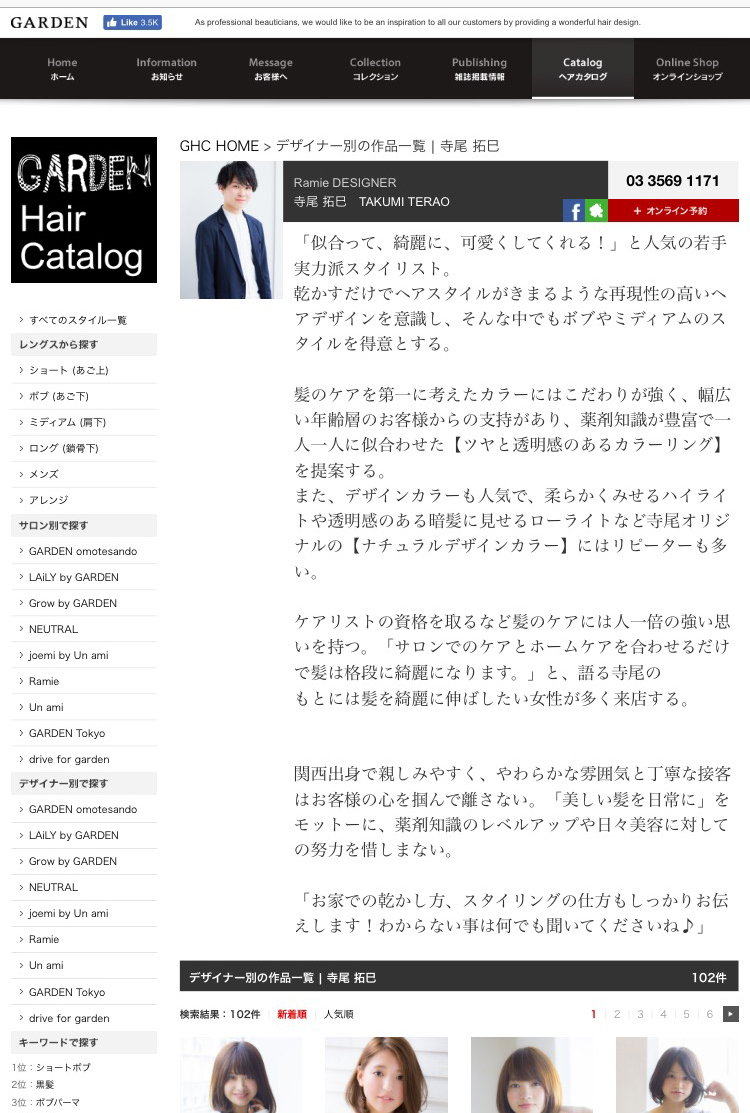Viewport: 750px width, 1113px height.
Task: Open the designer's Facebook icon
Action: pyautogui.click(x=573, y=211)
